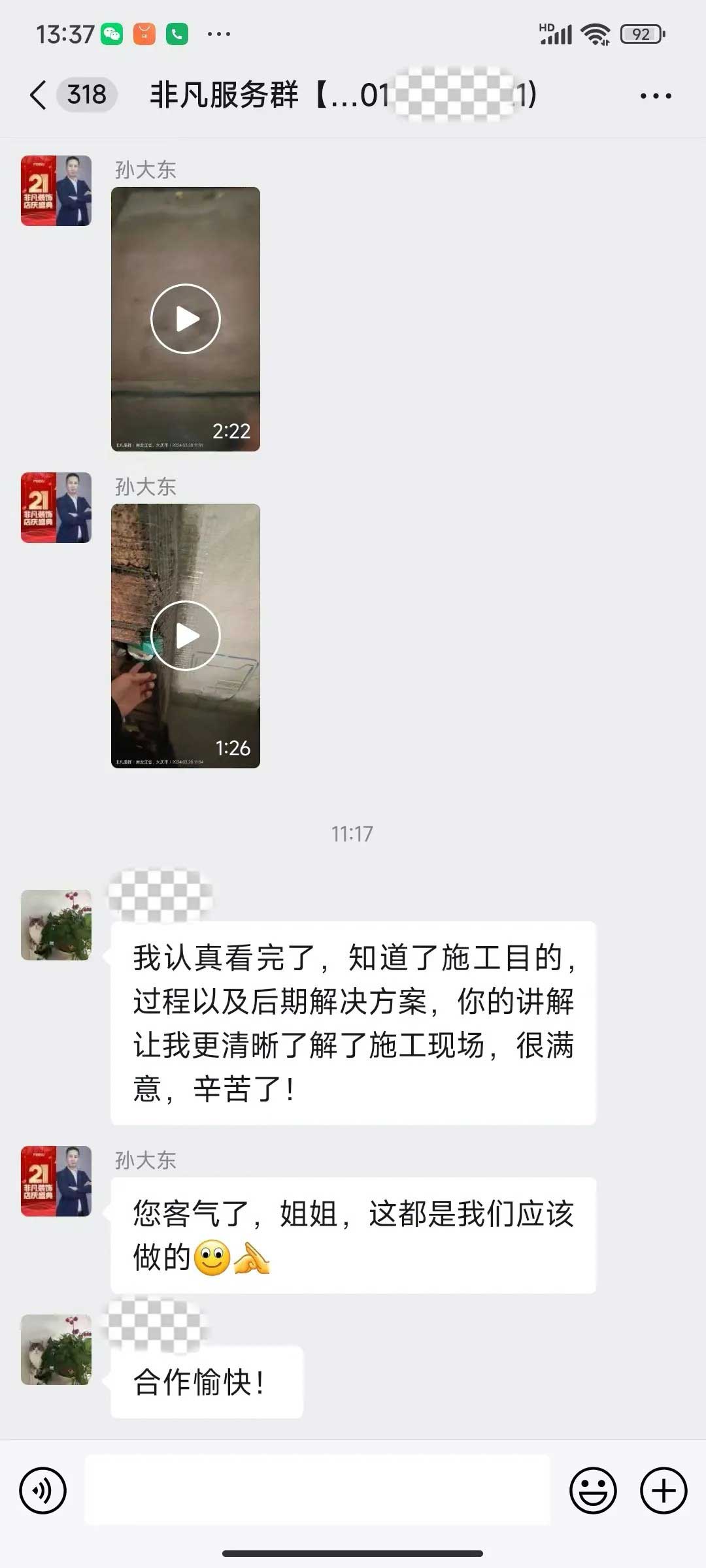706x1568 pixels.
Task: Focus the message text field
Action: [318, 1491]
